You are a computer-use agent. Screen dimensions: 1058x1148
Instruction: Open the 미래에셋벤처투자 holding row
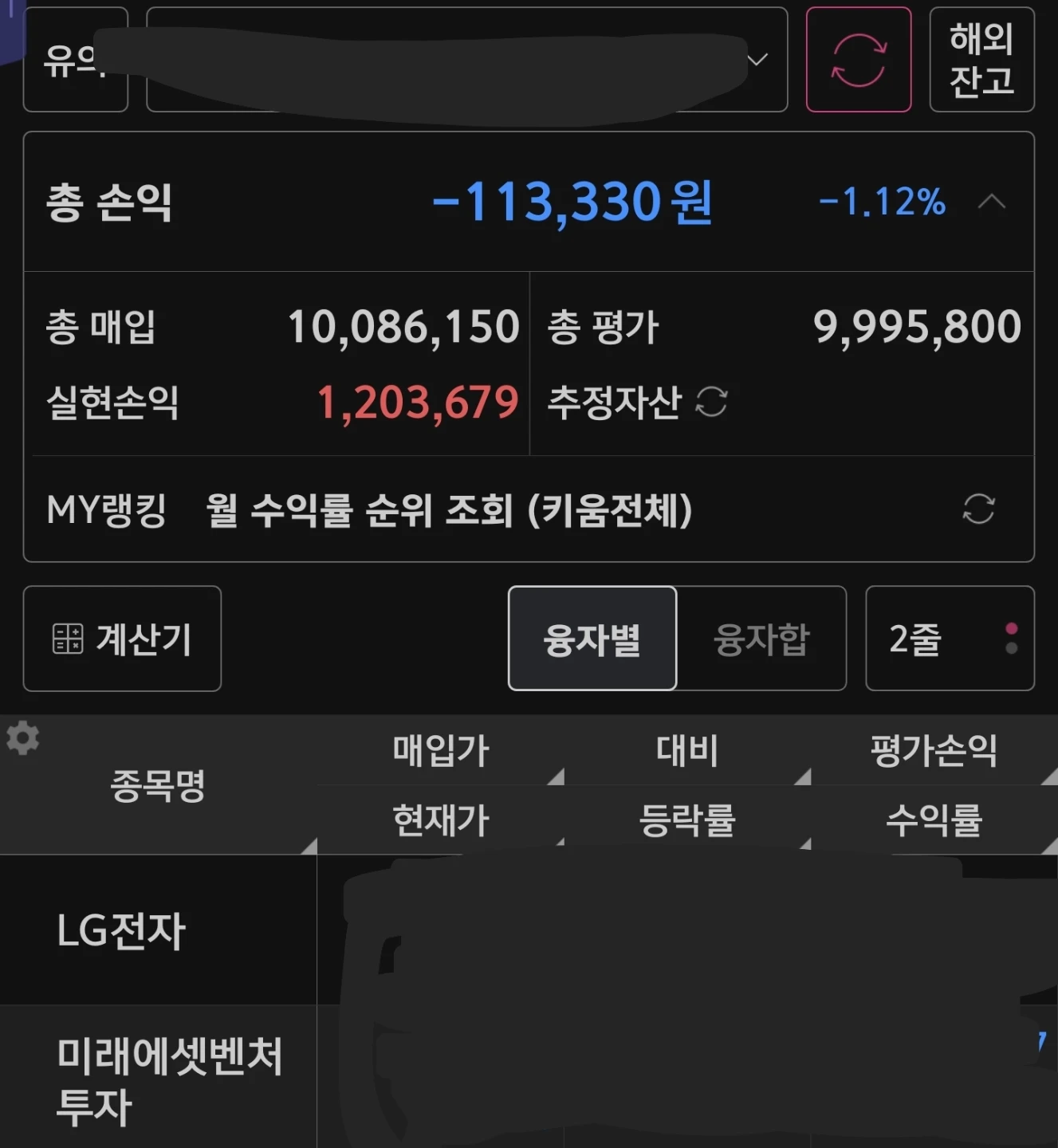click(x=529, y=1077)
